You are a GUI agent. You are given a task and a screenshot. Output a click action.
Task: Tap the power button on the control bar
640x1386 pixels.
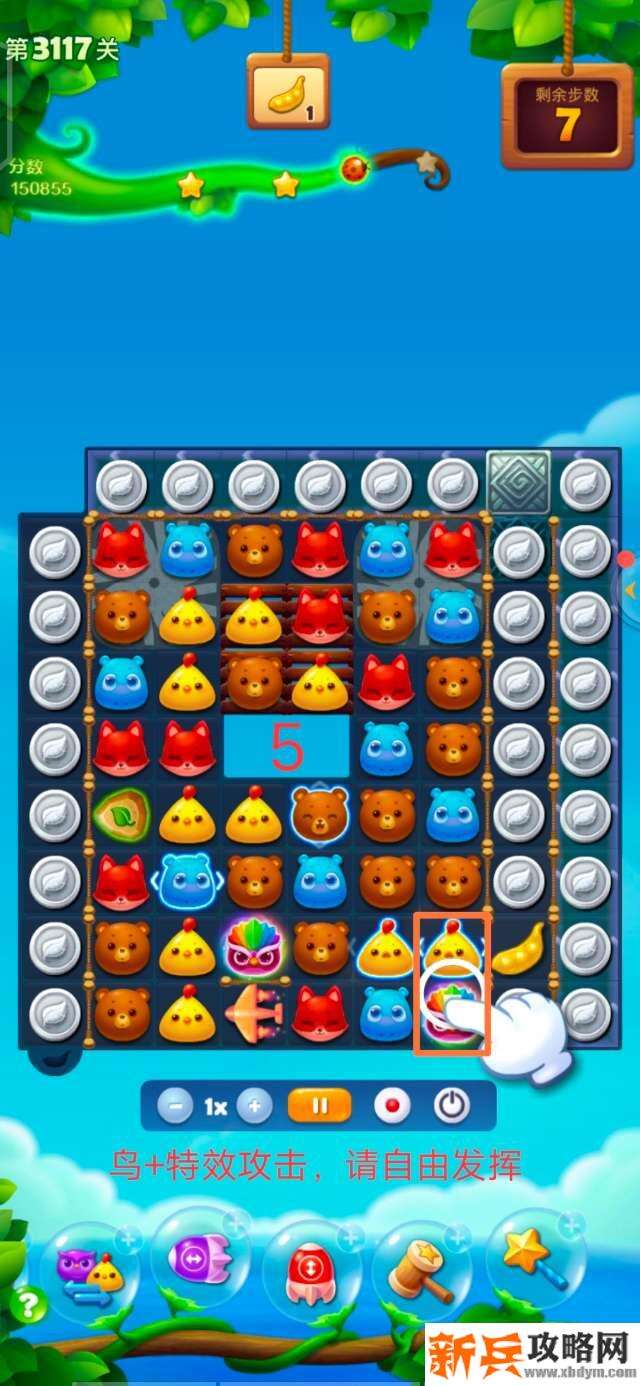click(452, 1106)
